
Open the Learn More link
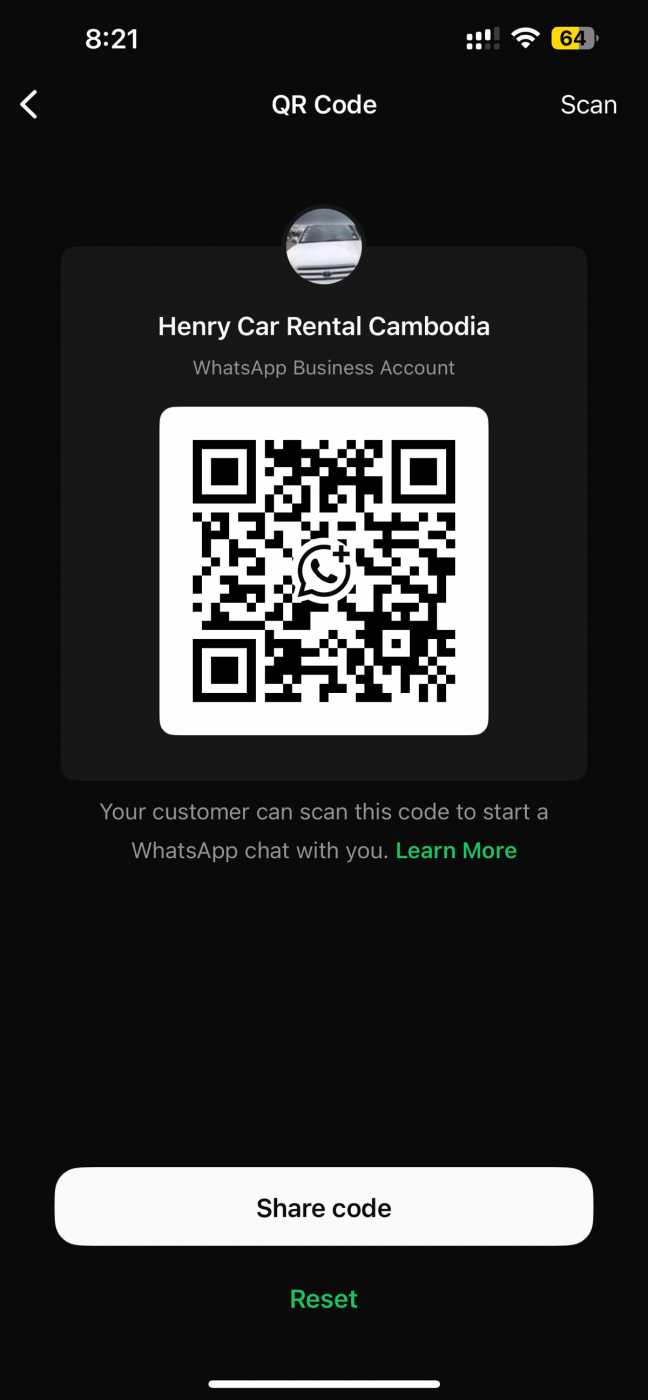coord(456,851)
